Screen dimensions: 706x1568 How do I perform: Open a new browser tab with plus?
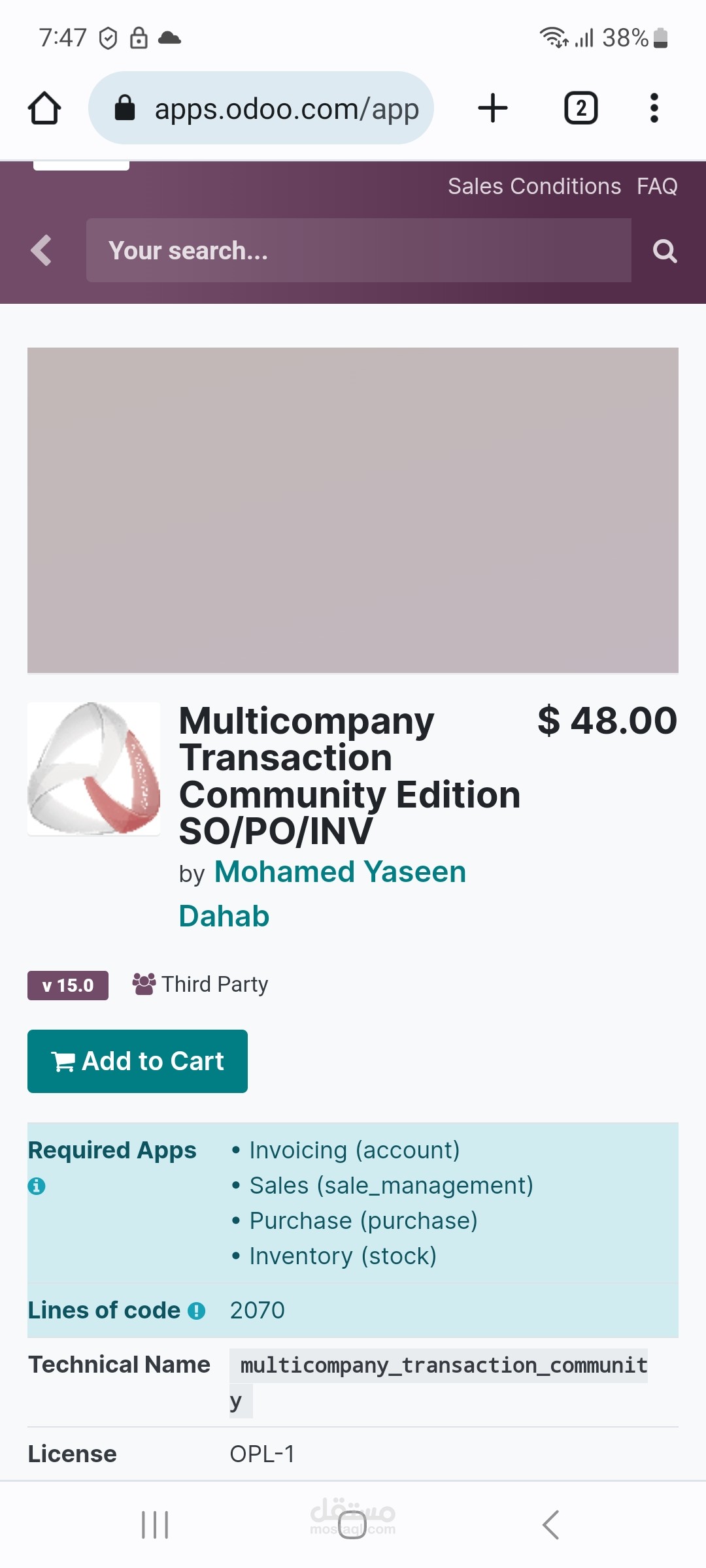click(492, 108)
